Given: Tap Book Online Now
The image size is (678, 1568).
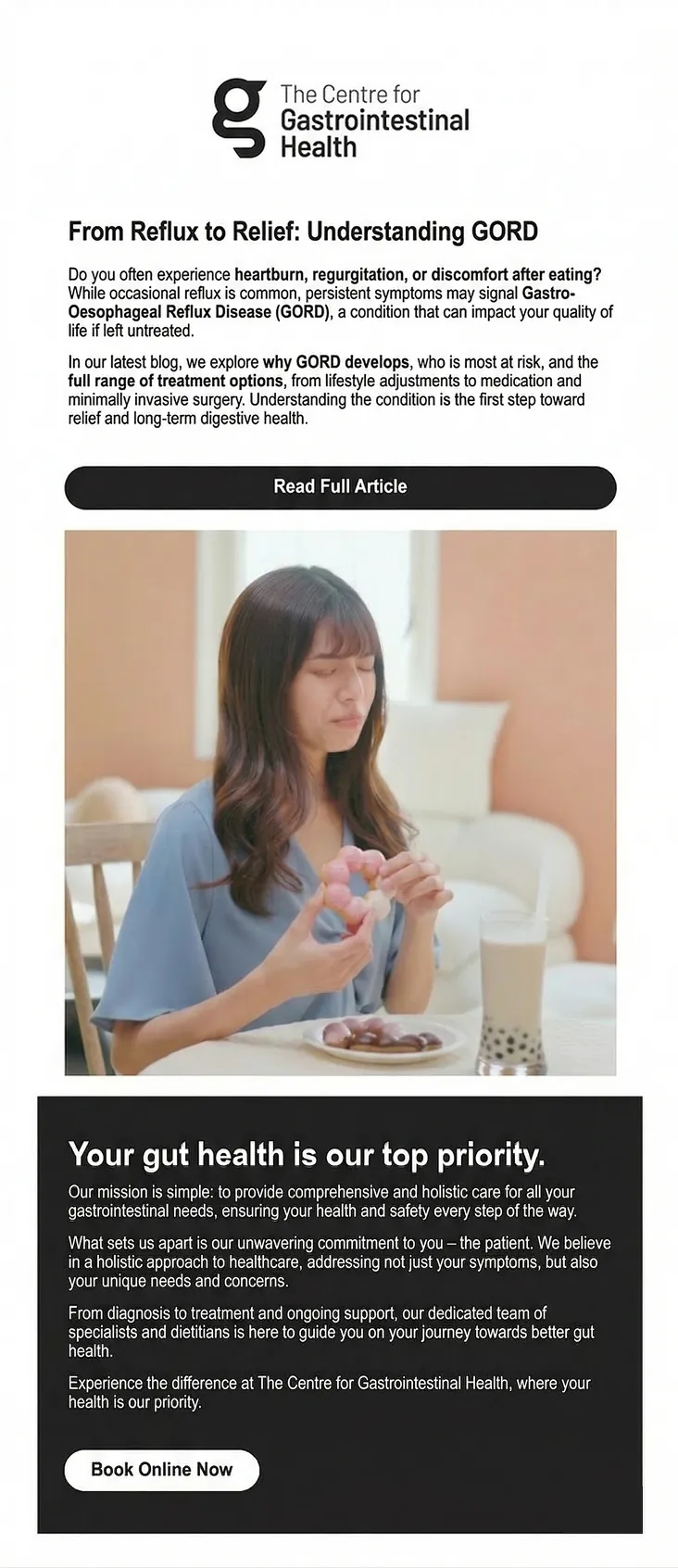Looking at the screenshot, I should [162, 1470].
